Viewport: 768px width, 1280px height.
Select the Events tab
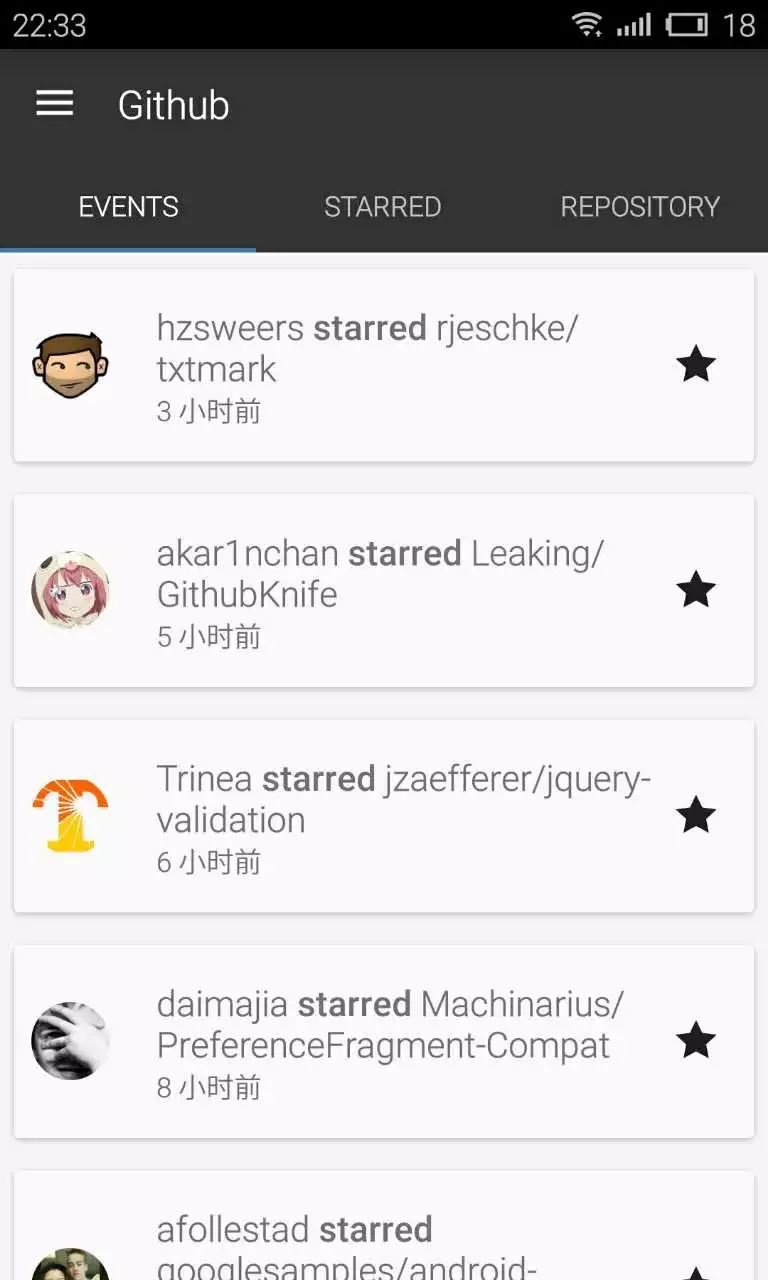coord(128,207)
